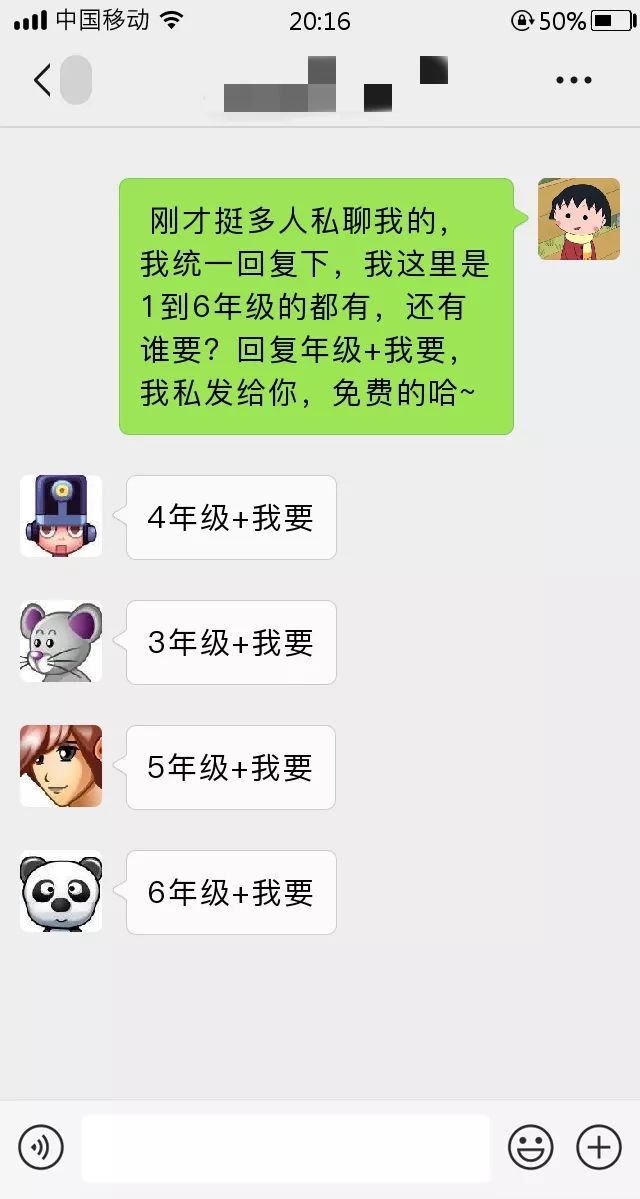
Task: View the Maruko avatar sender's profile
Action: point(578,219)
